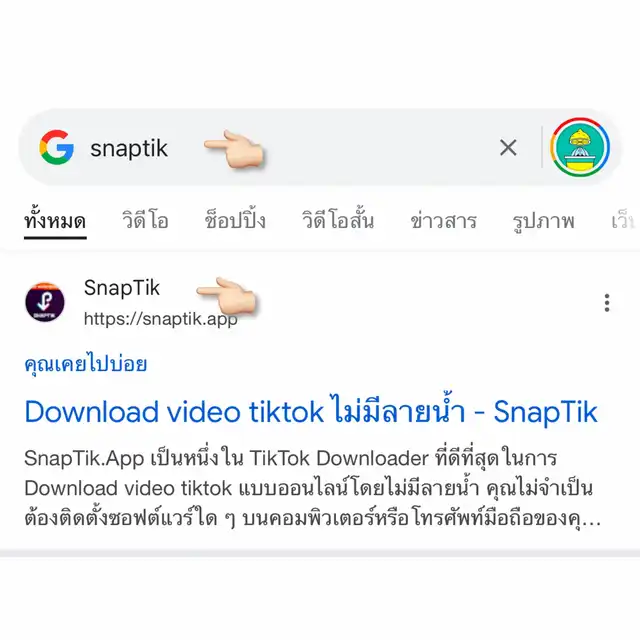Clear the search query with X
Image resolution: width=640 pixels, height=640 pixels.
(508, 147)
